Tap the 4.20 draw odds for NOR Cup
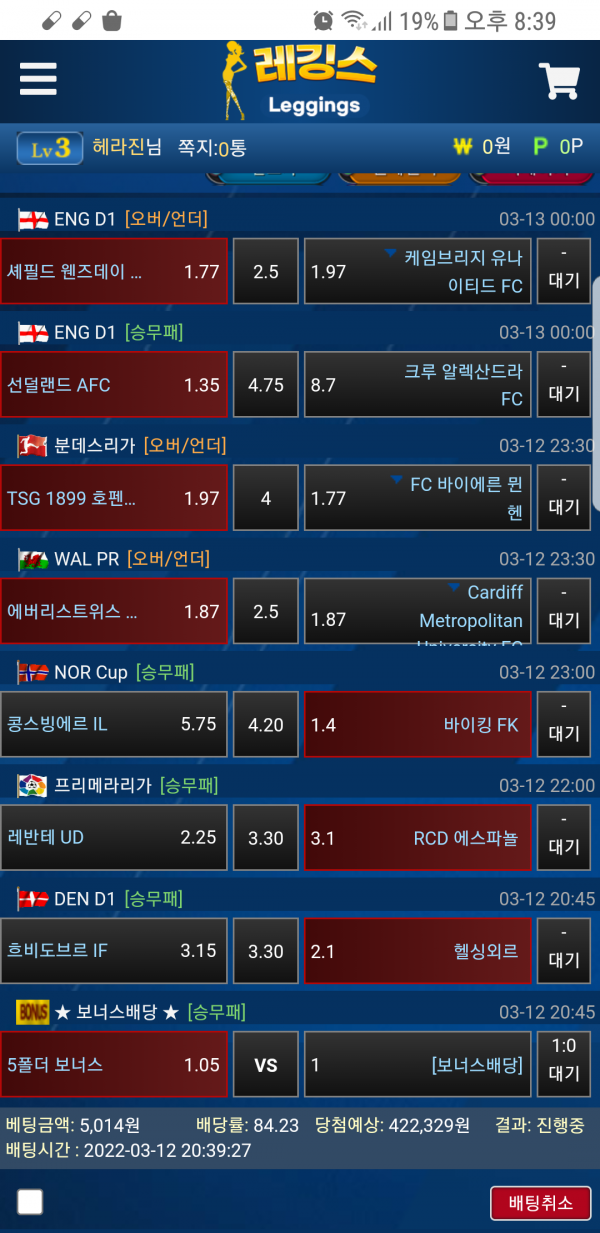Image resolution: width=600 pixels, height=1233 pixels. pos(266,724)
